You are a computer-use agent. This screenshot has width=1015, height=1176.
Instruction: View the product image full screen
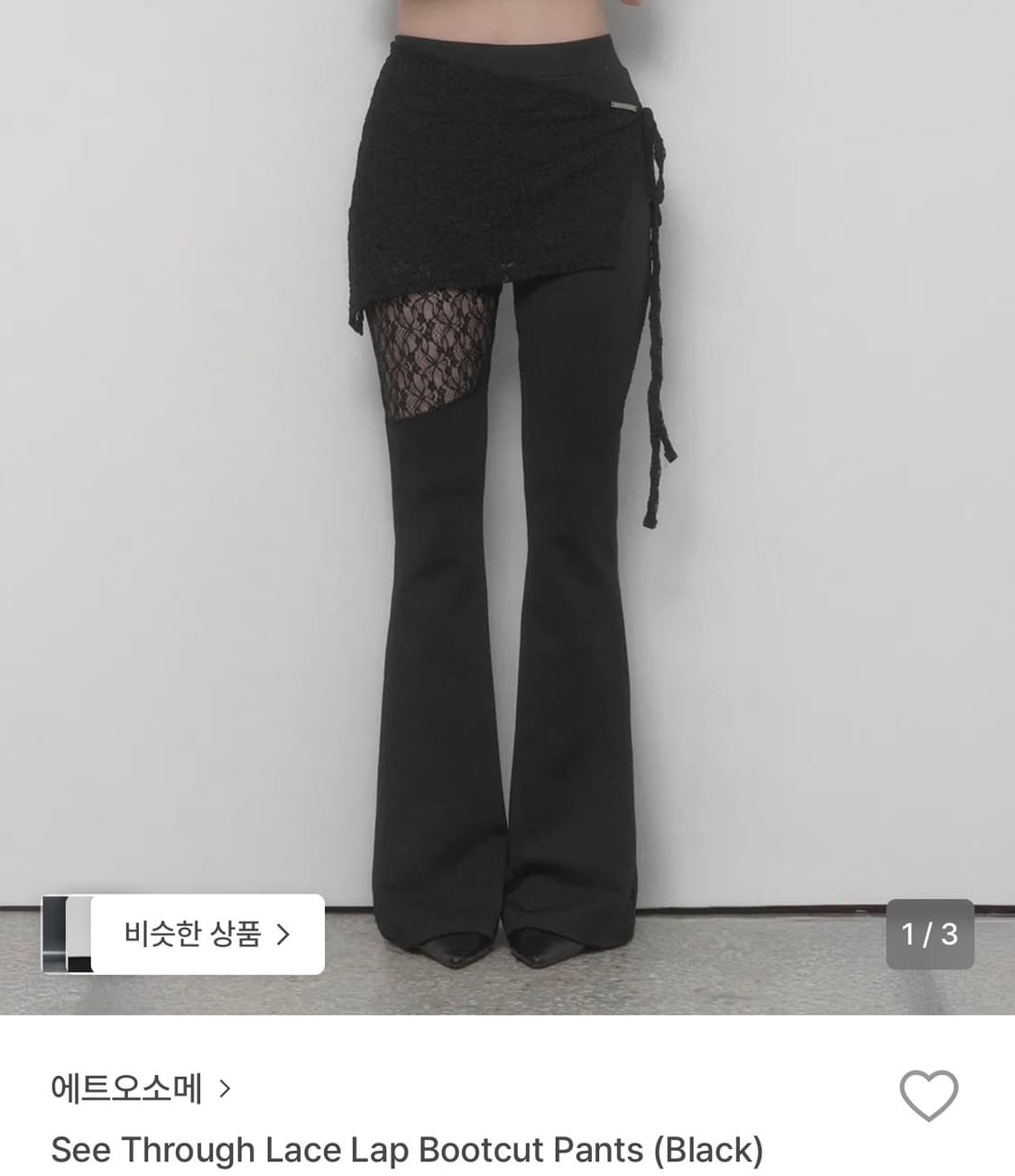pos(507,451)
